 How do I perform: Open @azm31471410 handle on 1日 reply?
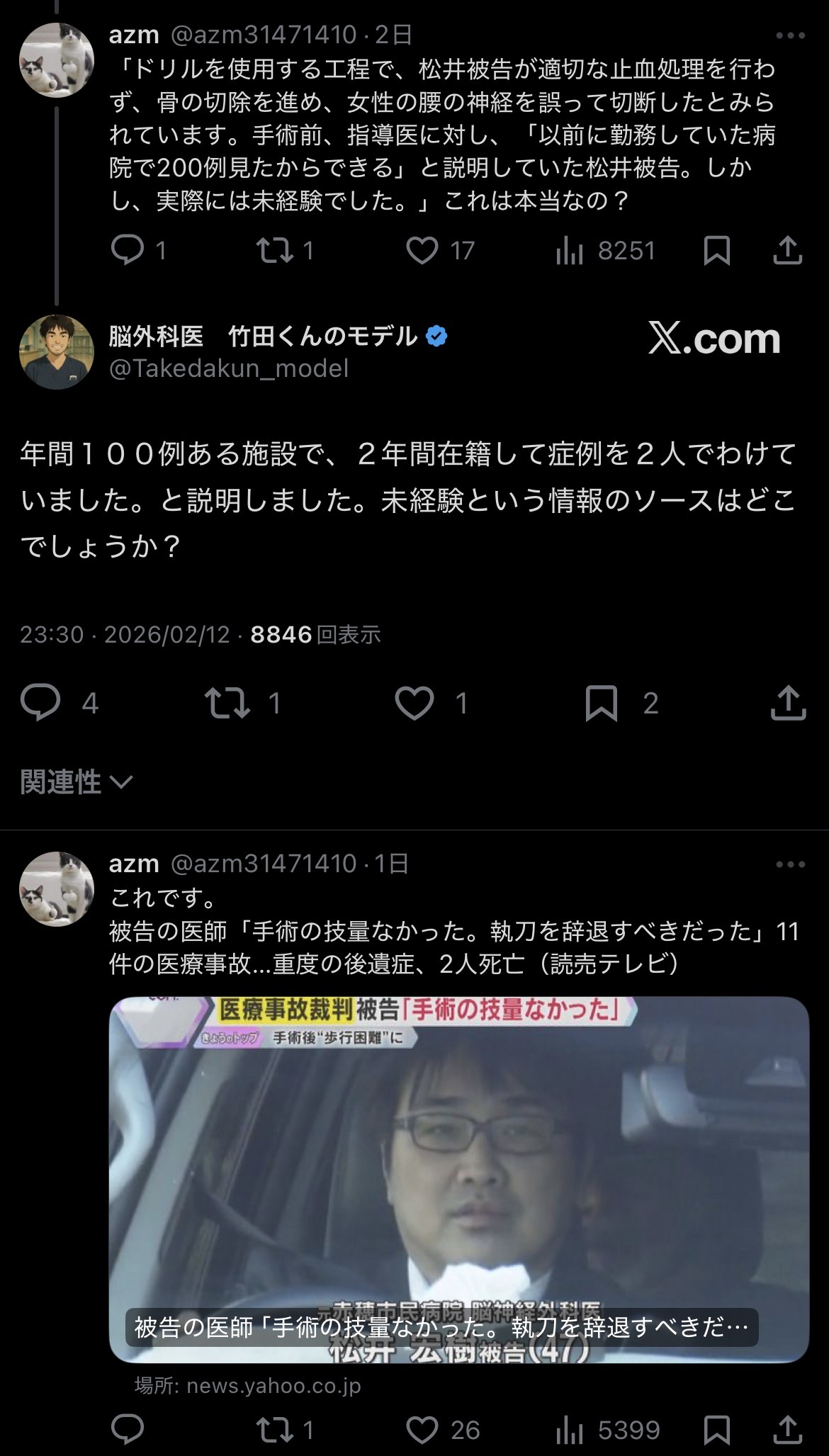[264, 864]
